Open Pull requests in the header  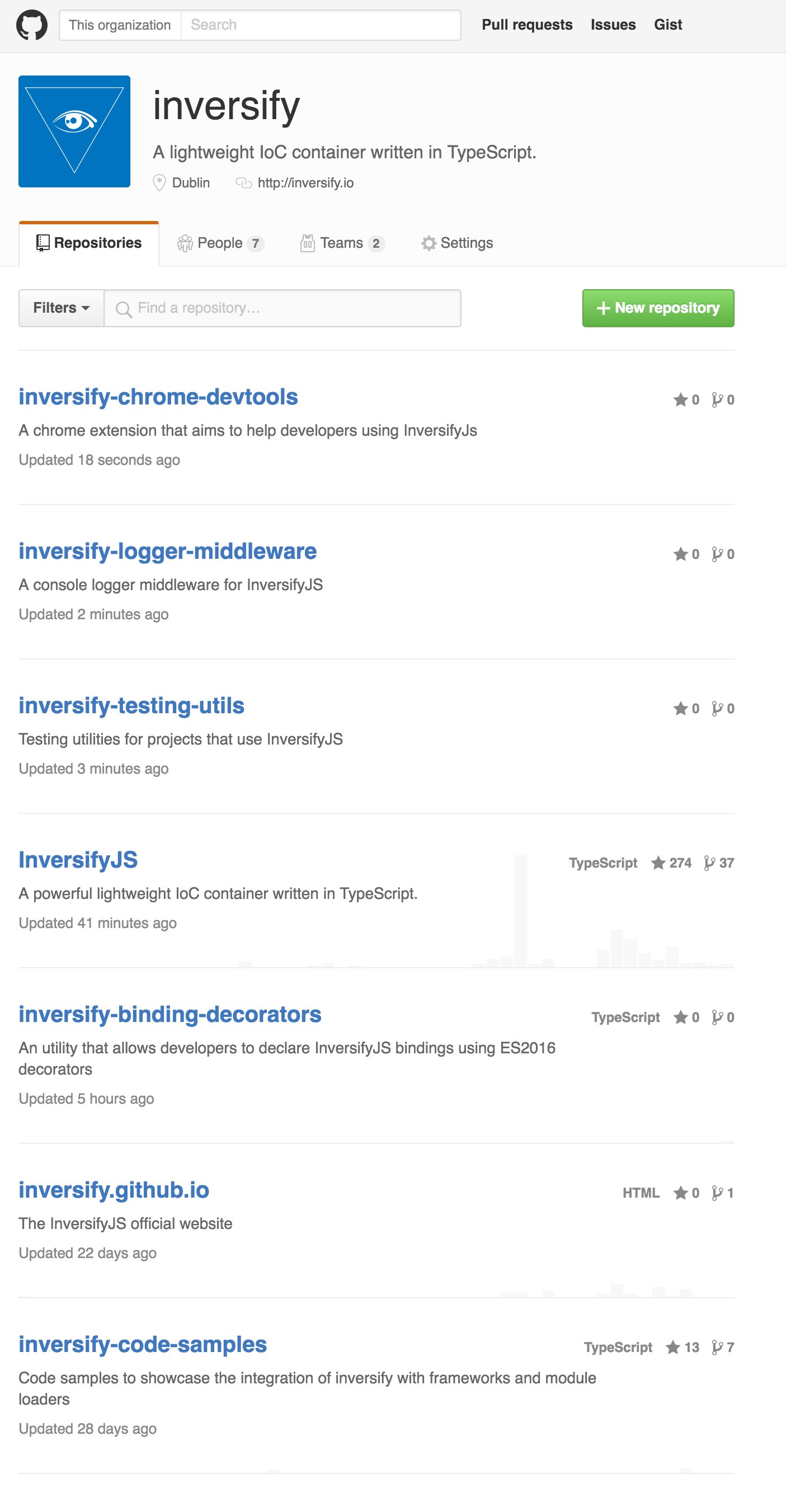[526, 25]
